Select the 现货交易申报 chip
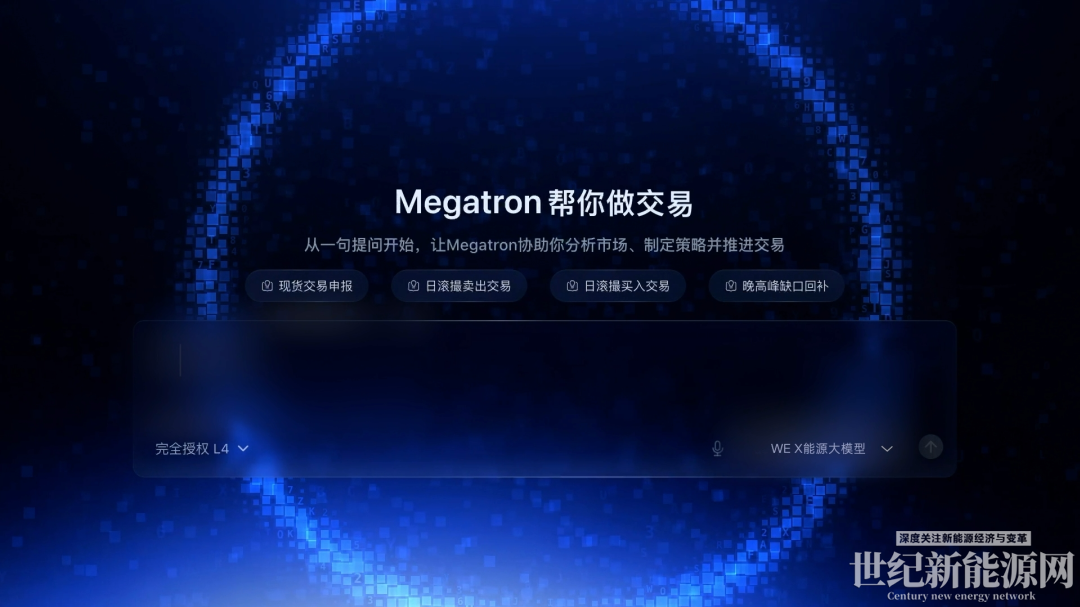 point(307,286)
